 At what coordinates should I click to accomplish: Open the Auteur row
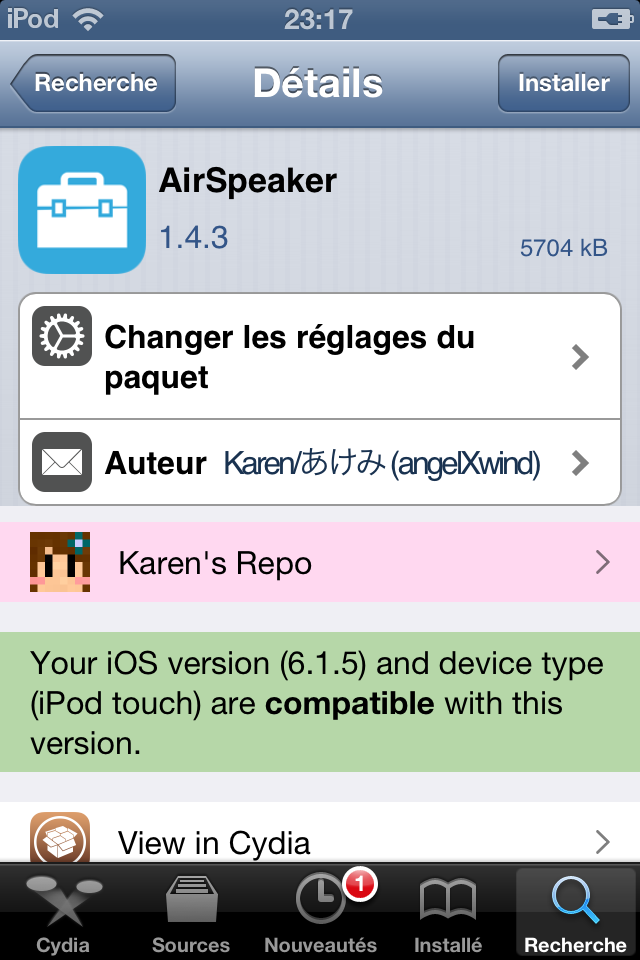tap(320, 463)
